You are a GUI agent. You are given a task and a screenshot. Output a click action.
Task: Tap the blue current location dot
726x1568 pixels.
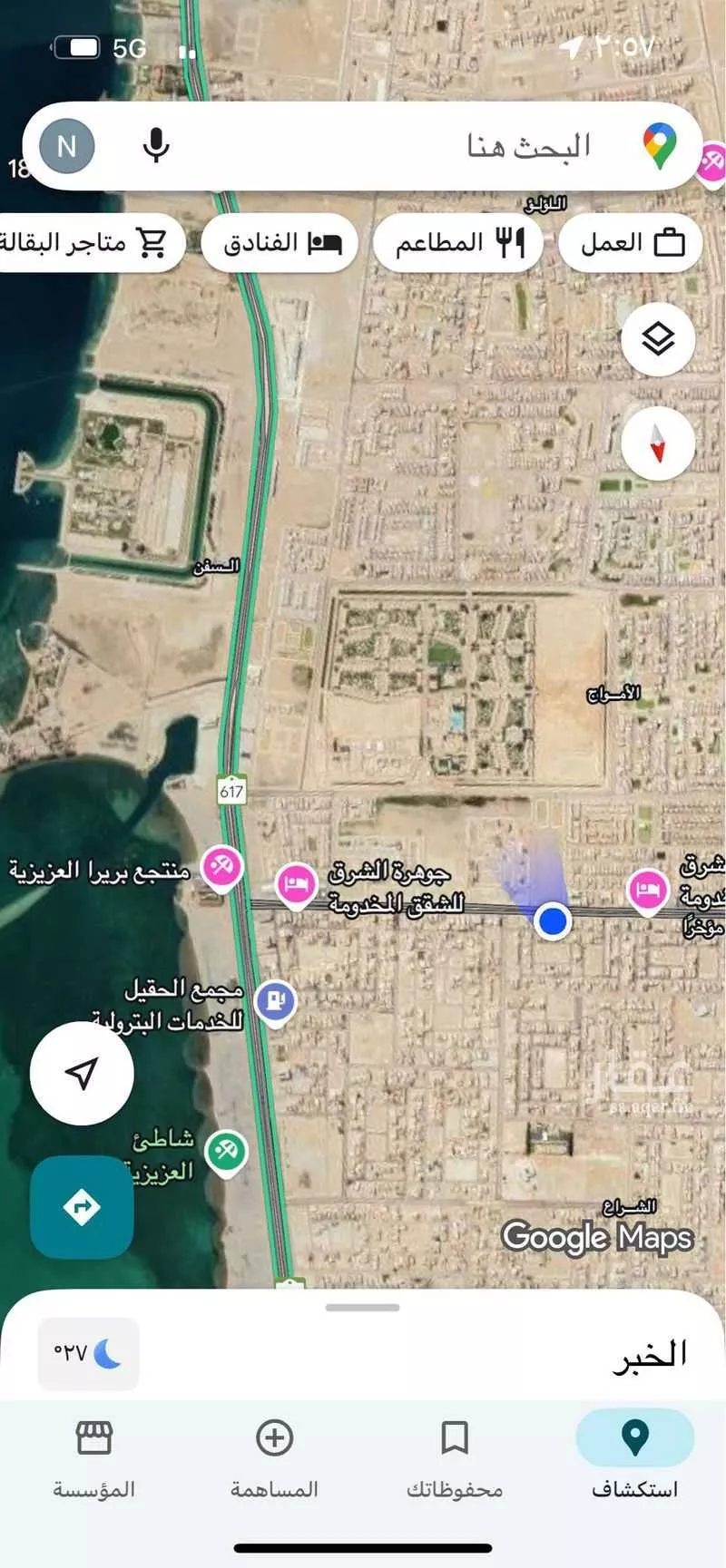552,920
